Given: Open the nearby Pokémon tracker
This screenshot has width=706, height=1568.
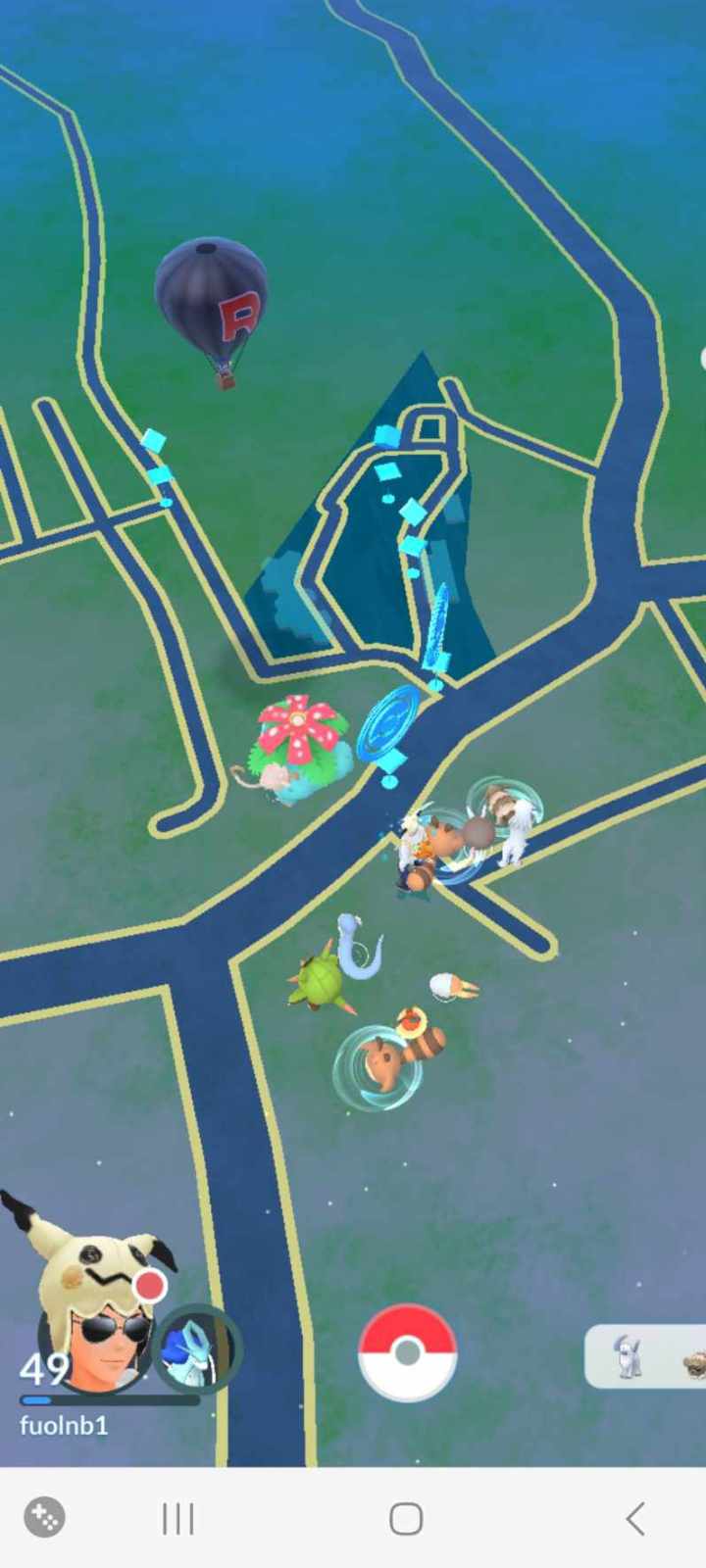Looking at the screenshot, I should (x=647, y=1357).
